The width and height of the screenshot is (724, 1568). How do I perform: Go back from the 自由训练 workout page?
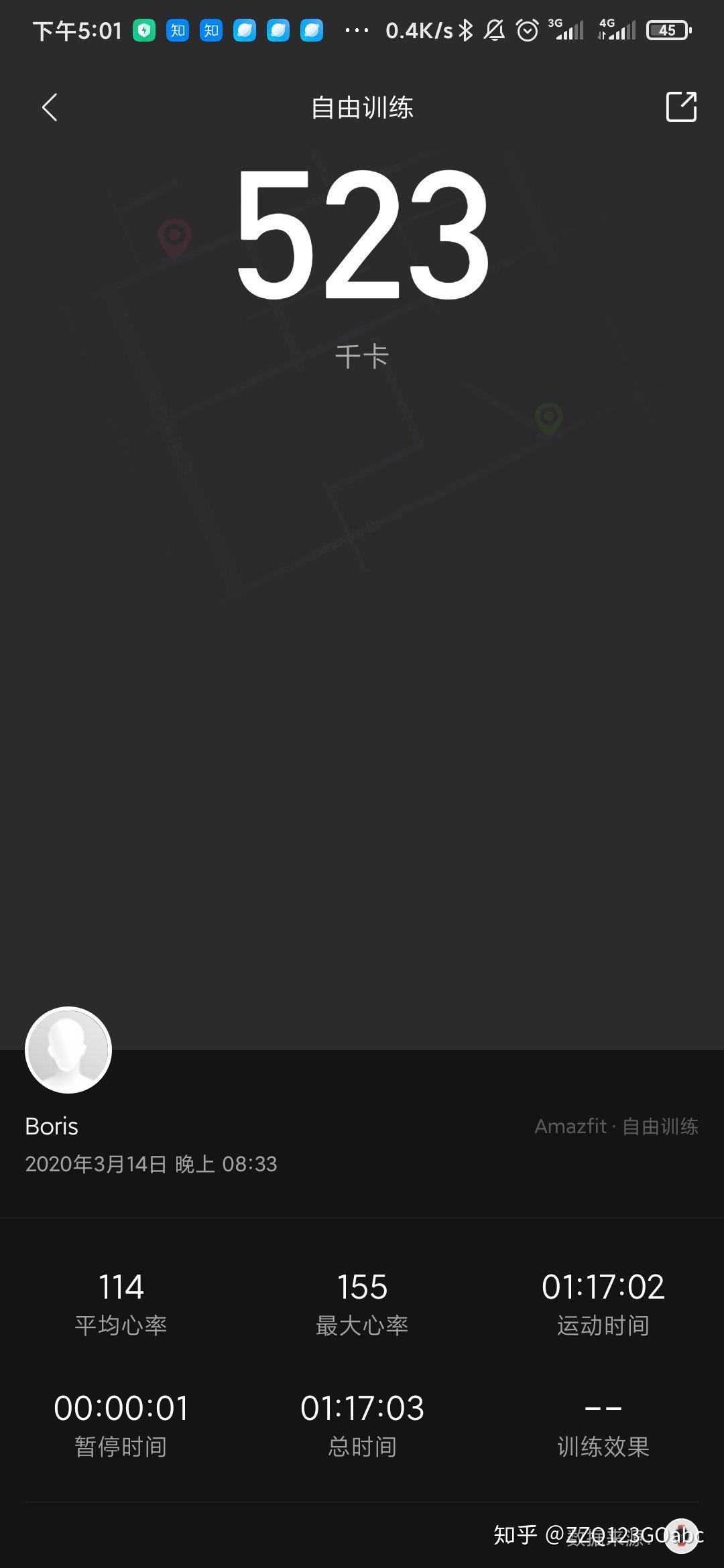click(50, 107)
